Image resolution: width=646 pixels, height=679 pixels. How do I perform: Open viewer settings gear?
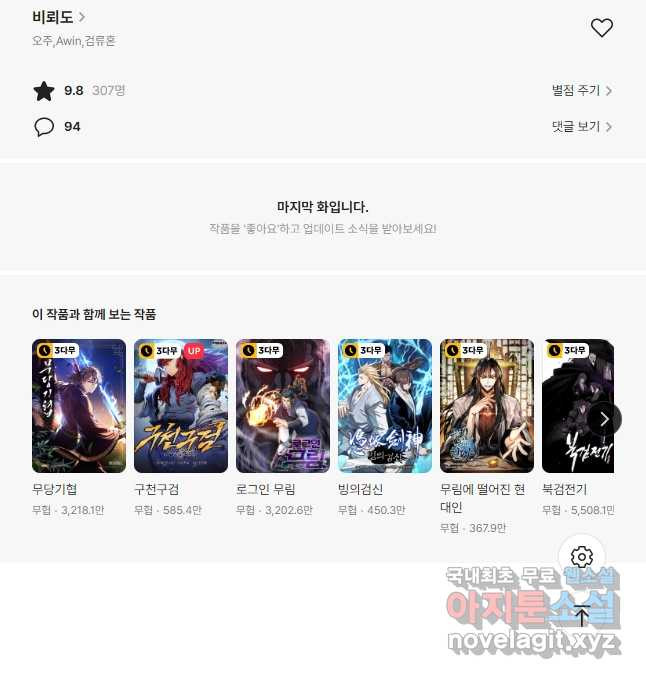click(582, 557)
